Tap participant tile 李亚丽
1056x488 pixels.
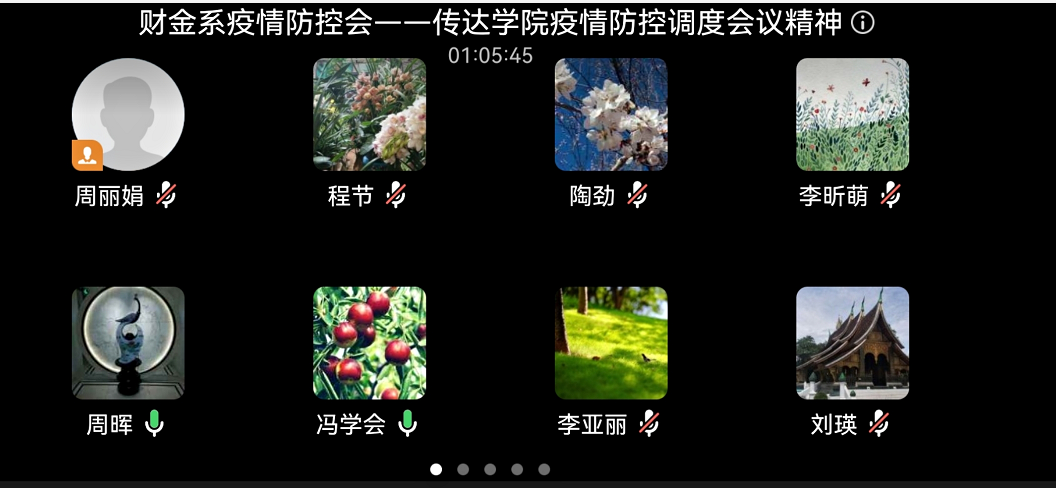[x=611, y=343]
